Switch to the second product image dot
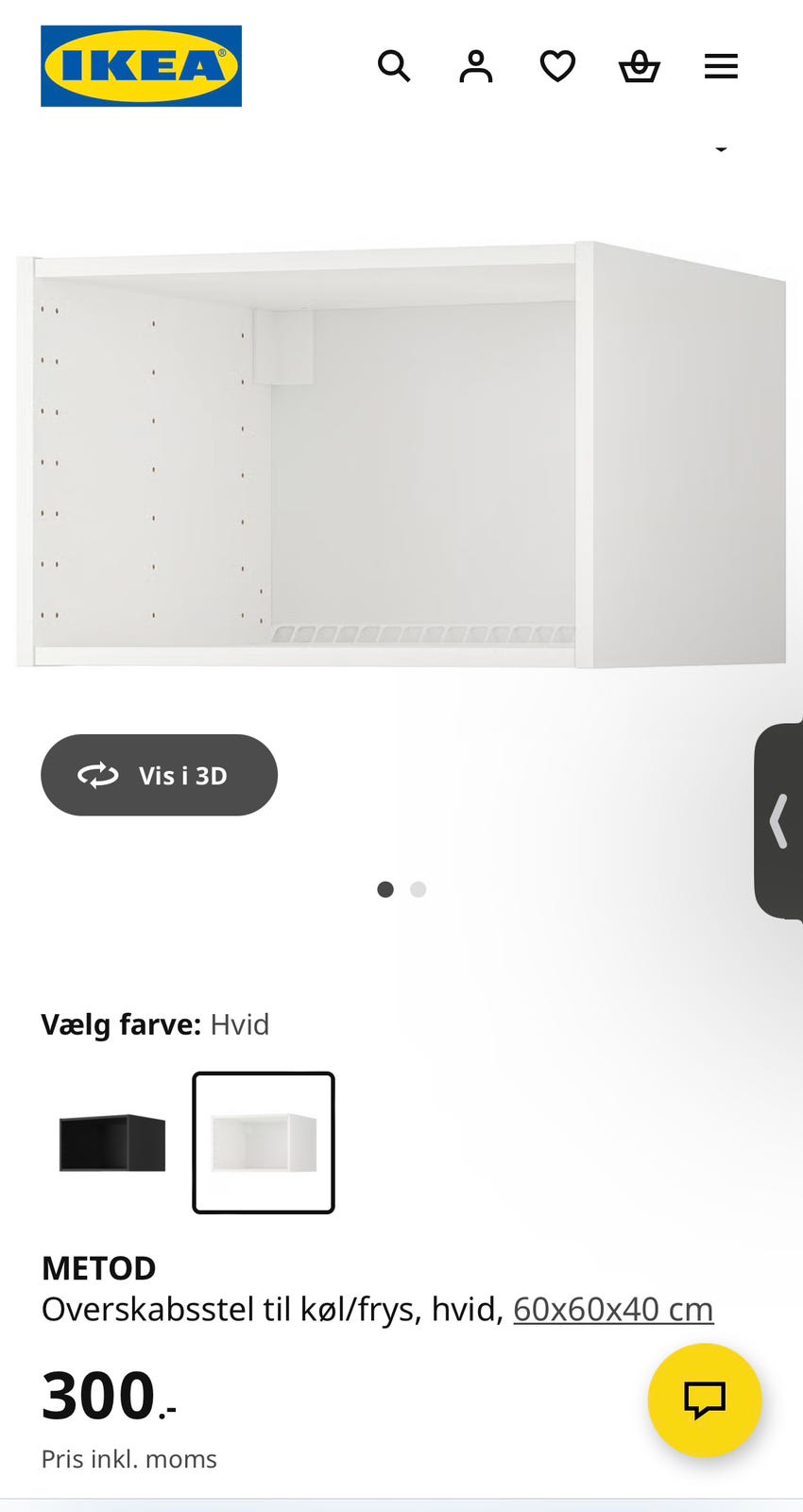 coord(418,888)
